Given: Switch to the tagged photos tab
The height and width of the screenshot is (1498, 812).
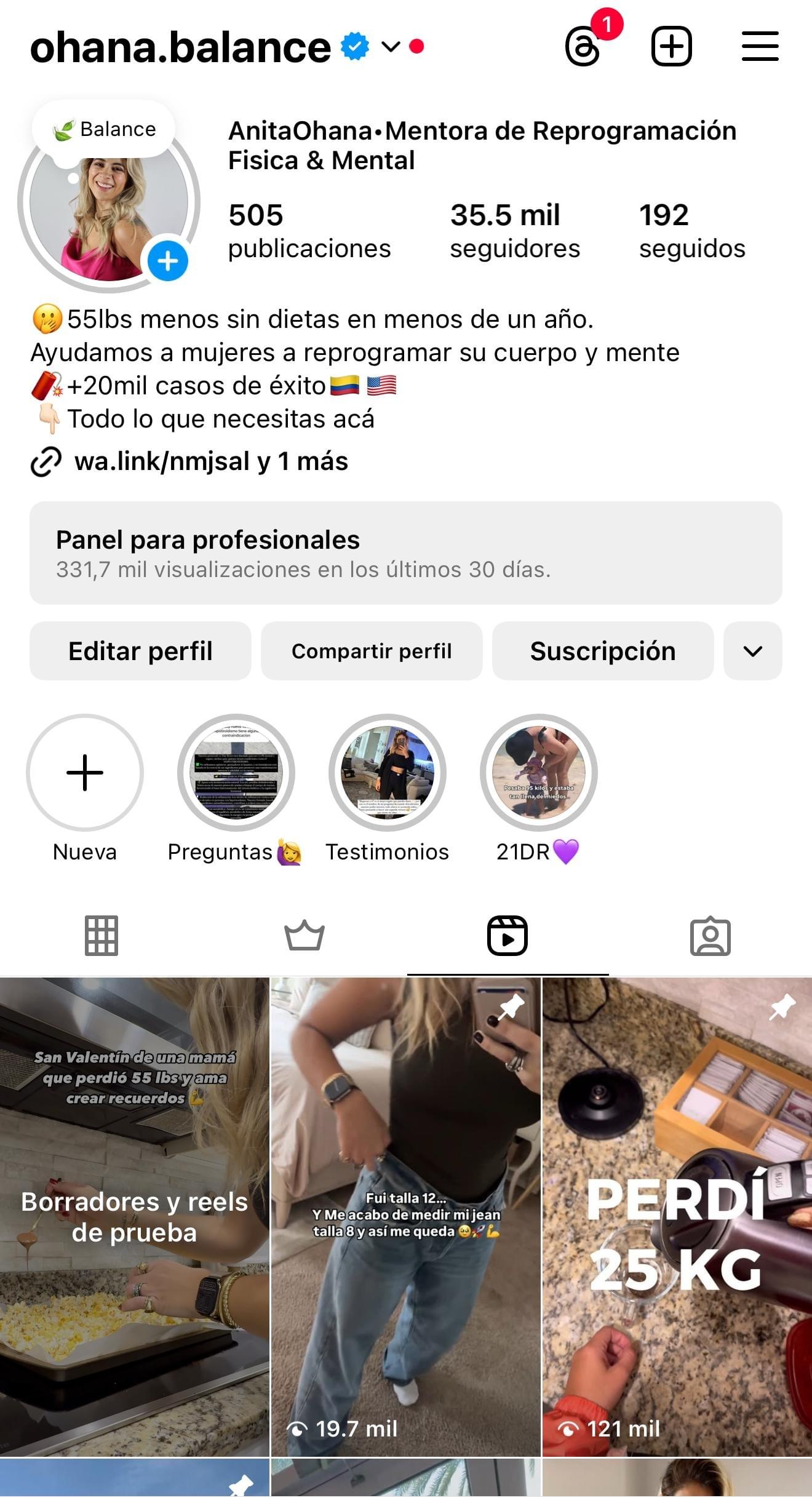Looking at the screenshot, I should 710,936.
